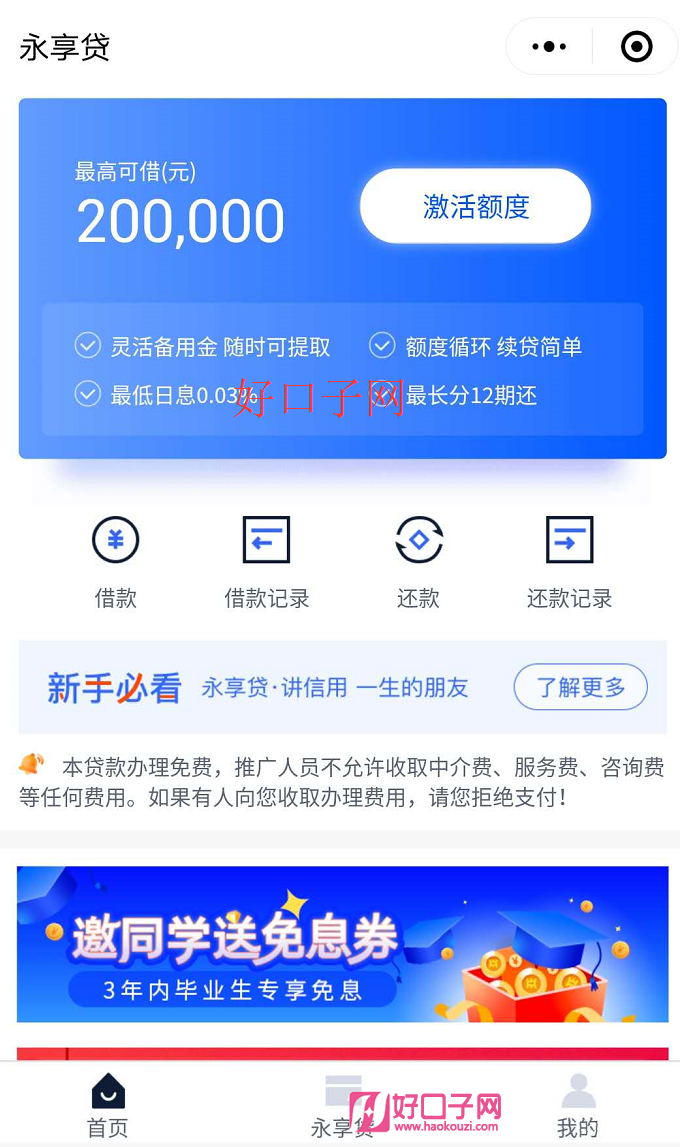Open the mini program more-options menu
680x1147 pixels.
[549, 46]
